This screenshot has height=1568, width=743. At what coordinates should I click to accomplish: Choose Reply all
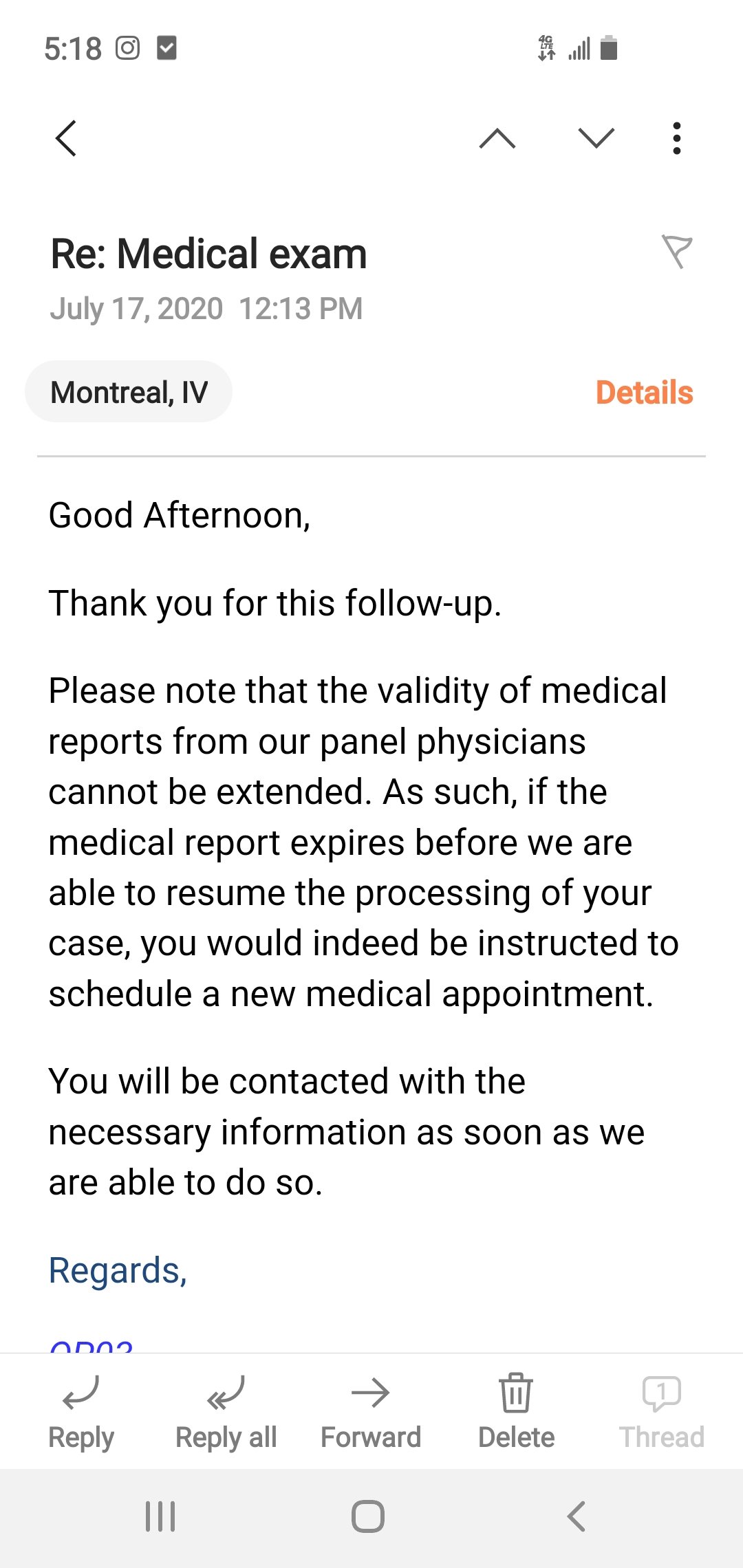(x=226, y=1411)
